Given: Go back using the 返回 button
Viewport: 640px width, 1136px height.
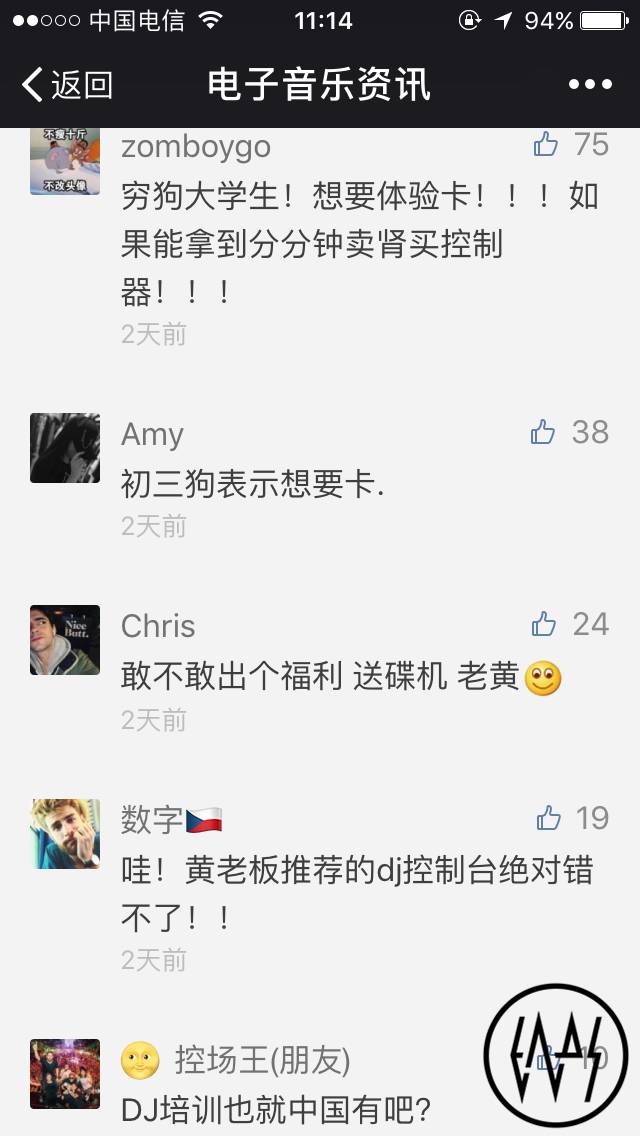Looking at the screenshot, I should 67,85.
